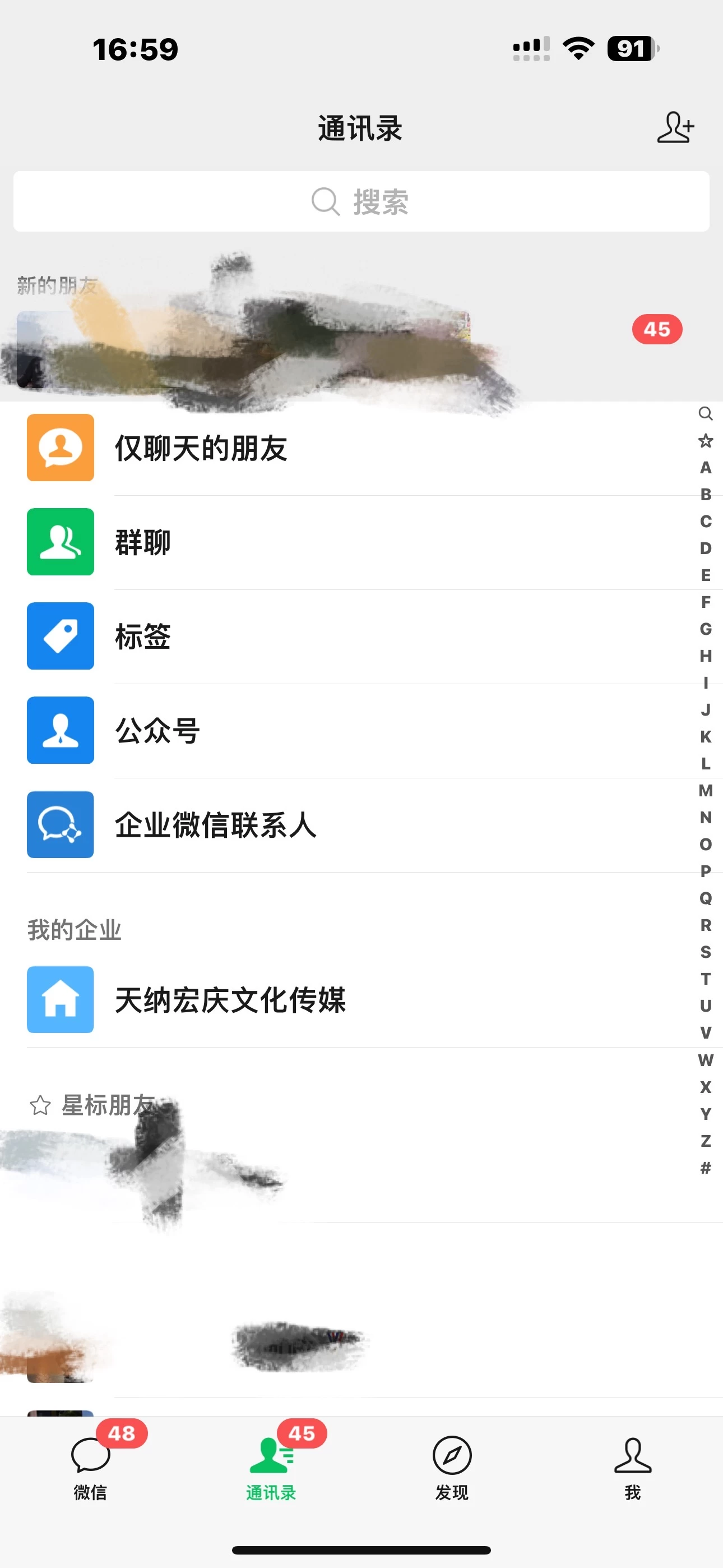Select the 标签 (tags) blue tag icon

click(59, 635)
